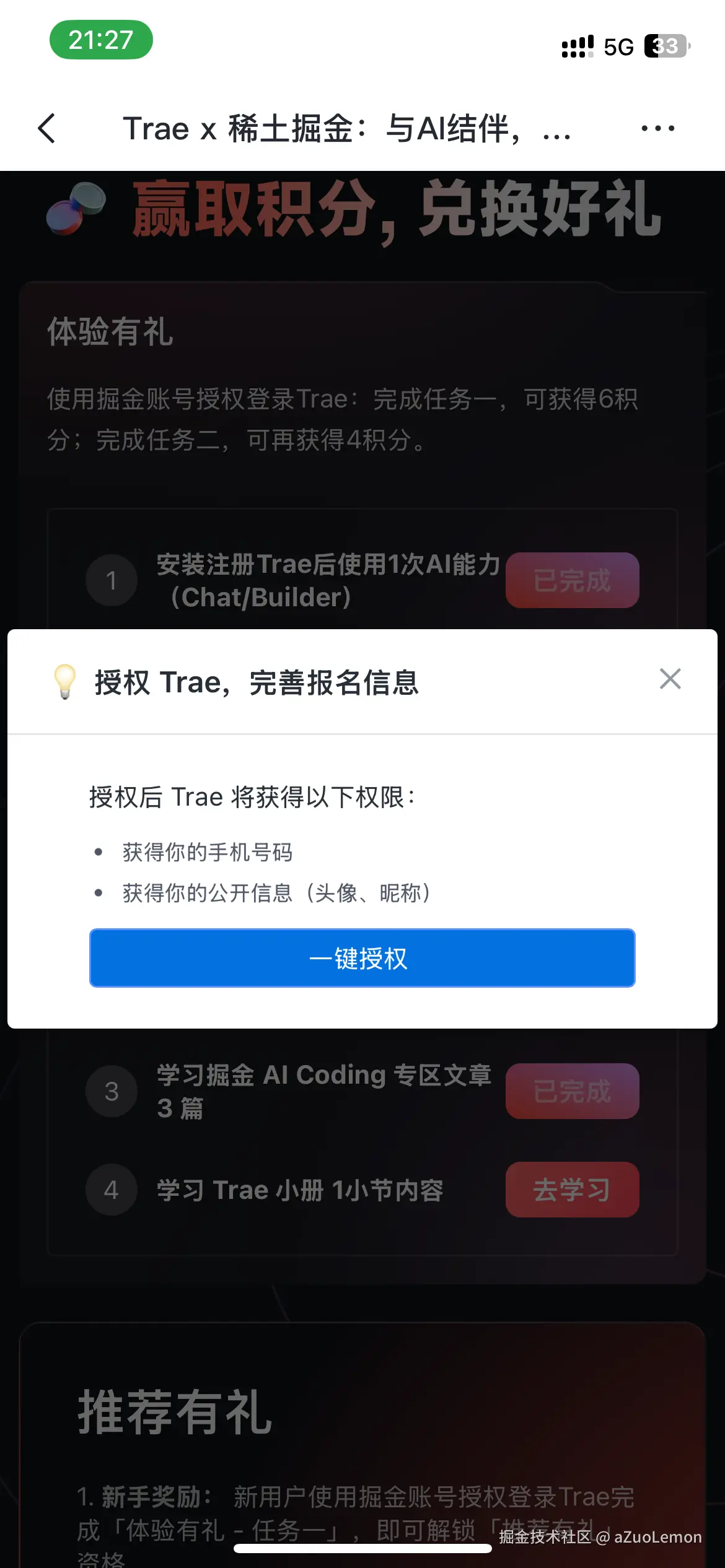Tap the 赢取积分，兑换好礼 banner text
725x1568 pixels.
[x=397, y=212]
